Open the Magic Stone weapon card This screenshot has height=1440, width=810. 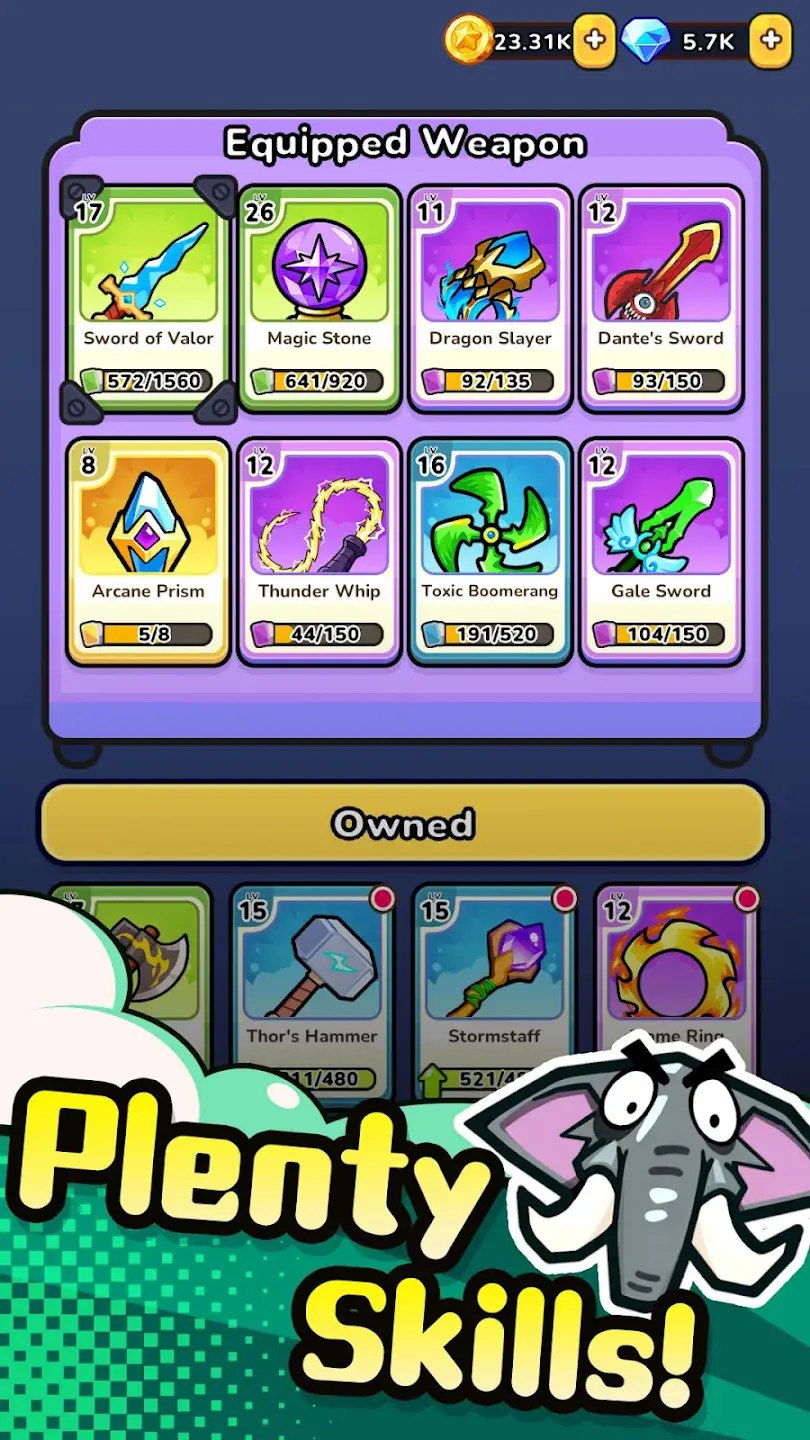tap(319, 299)
